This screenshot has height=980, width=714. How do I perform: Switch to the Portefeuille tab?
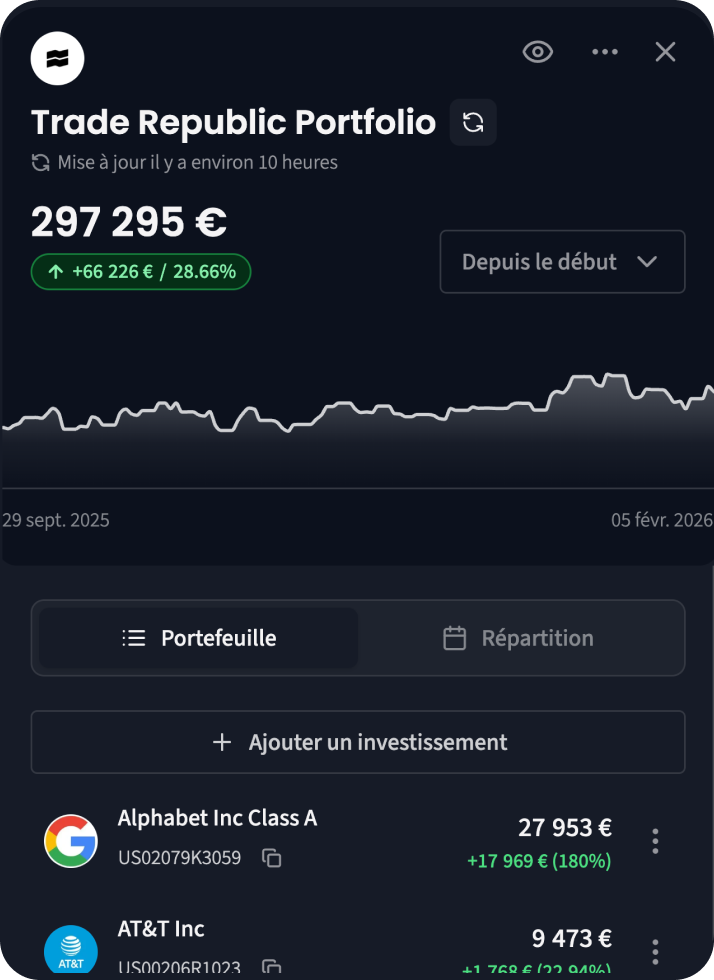point(199,638)
